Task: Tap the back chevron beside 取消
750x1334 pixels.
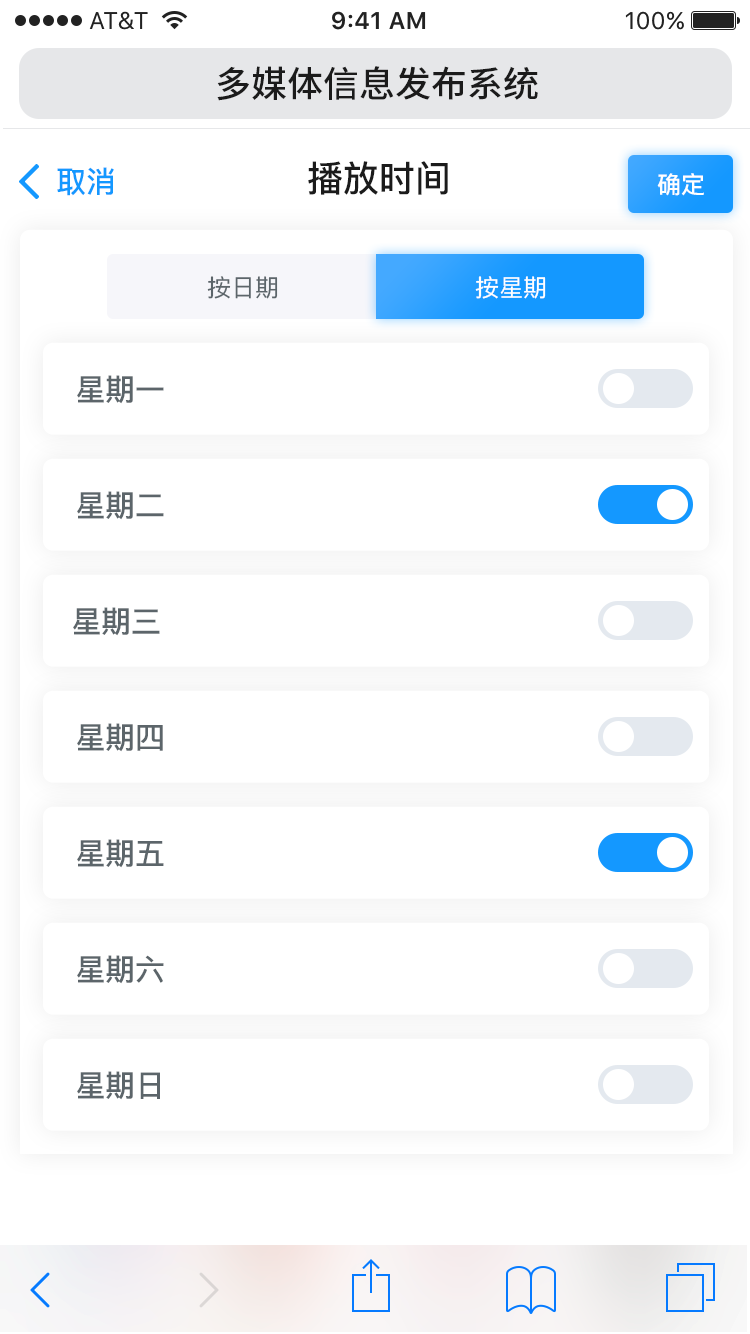Action: point(27,182)
